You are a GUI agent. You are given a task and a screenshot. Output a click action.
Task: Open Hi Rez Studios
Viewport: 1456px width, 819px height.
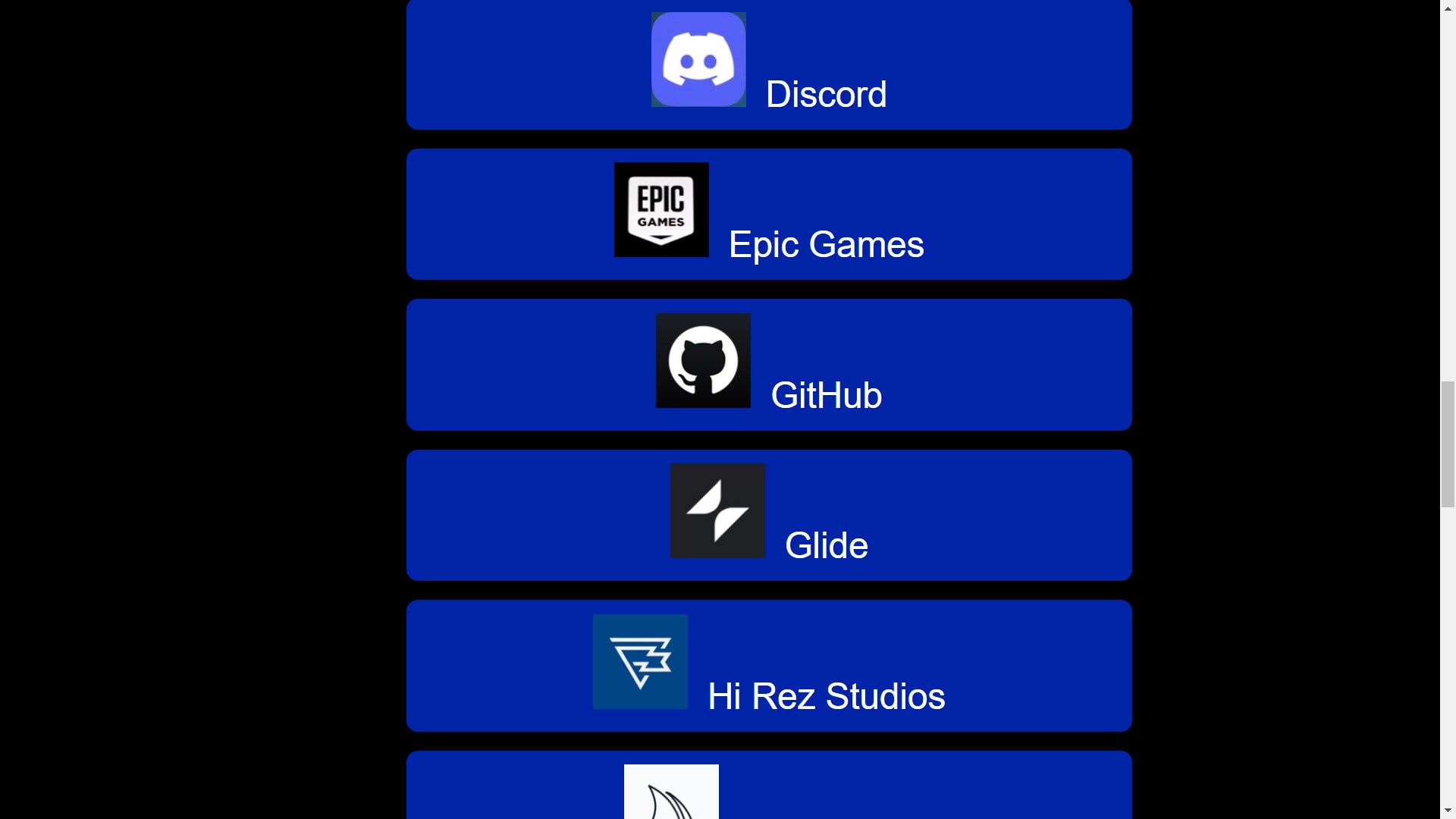[769, 665]
